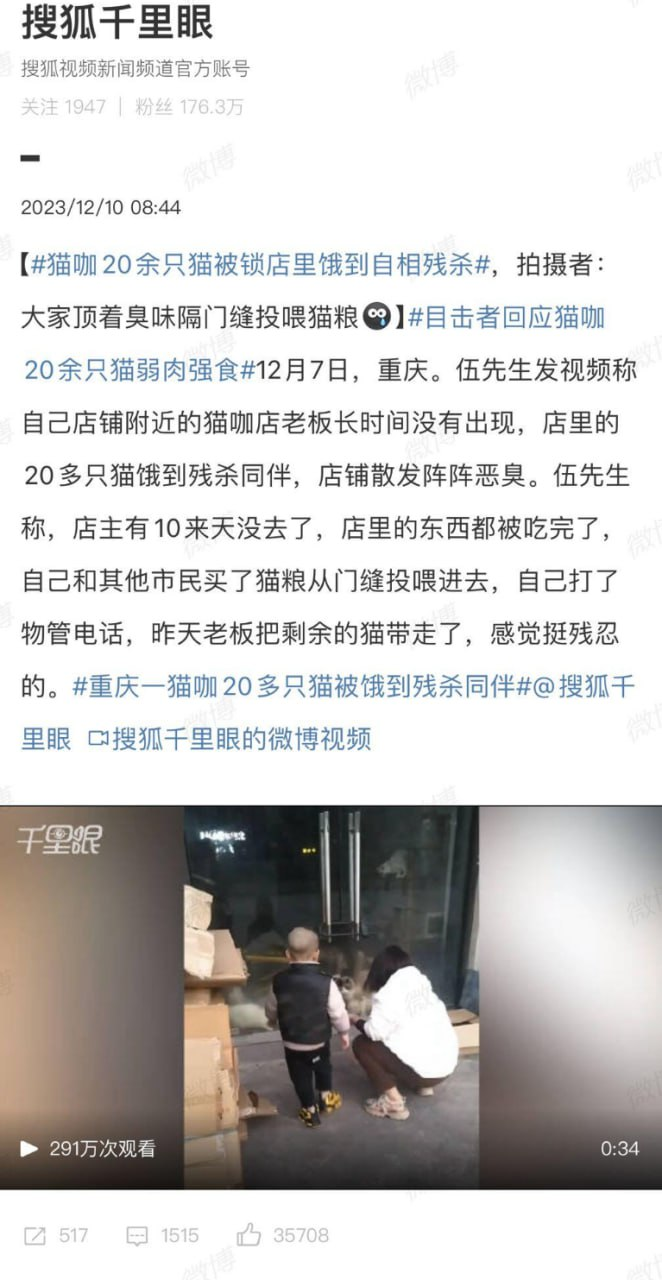Repost this post with 517 shares
662x1280 pixels.
click(56, 1235)
